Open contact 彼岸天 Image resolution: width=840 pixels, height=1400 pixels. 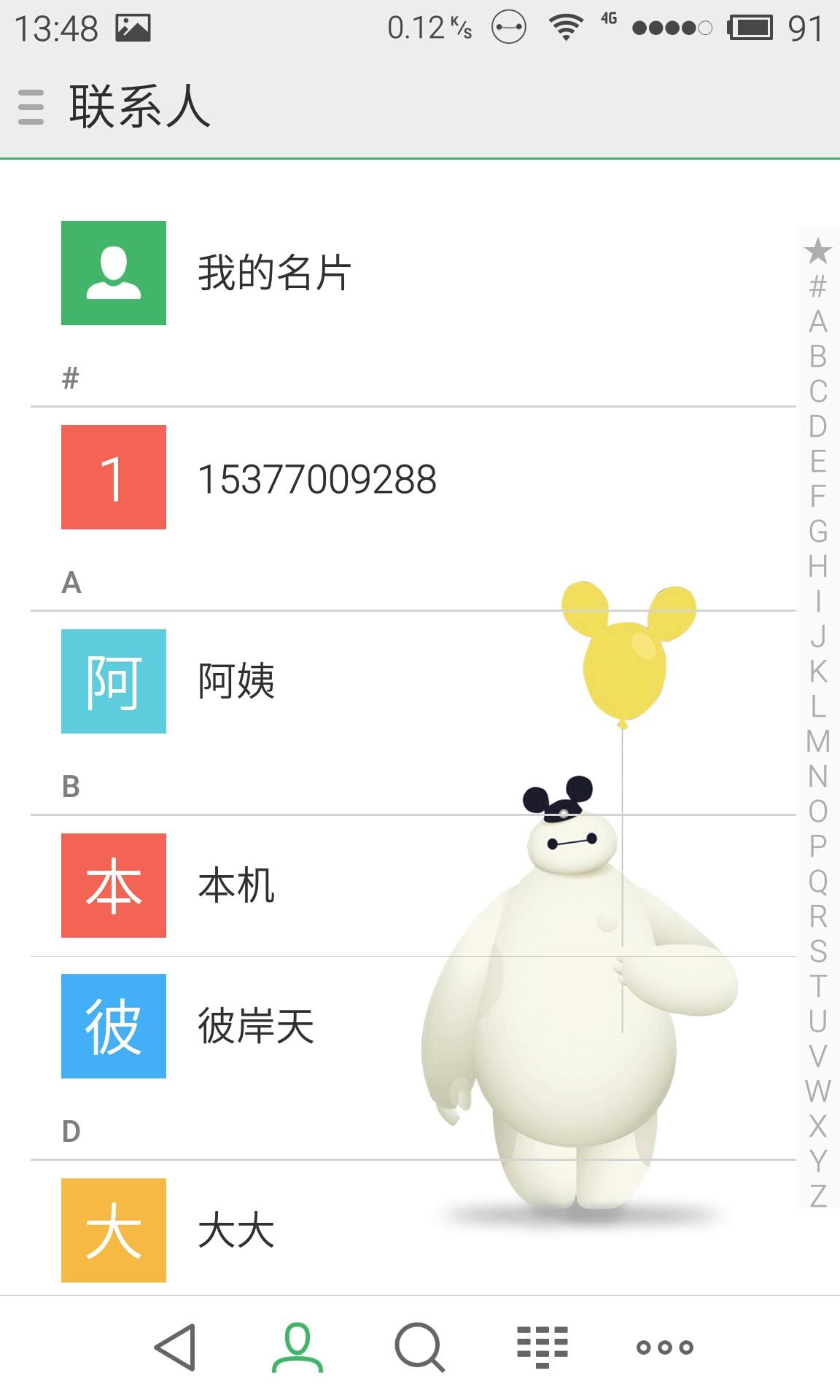click(413, 1027)
